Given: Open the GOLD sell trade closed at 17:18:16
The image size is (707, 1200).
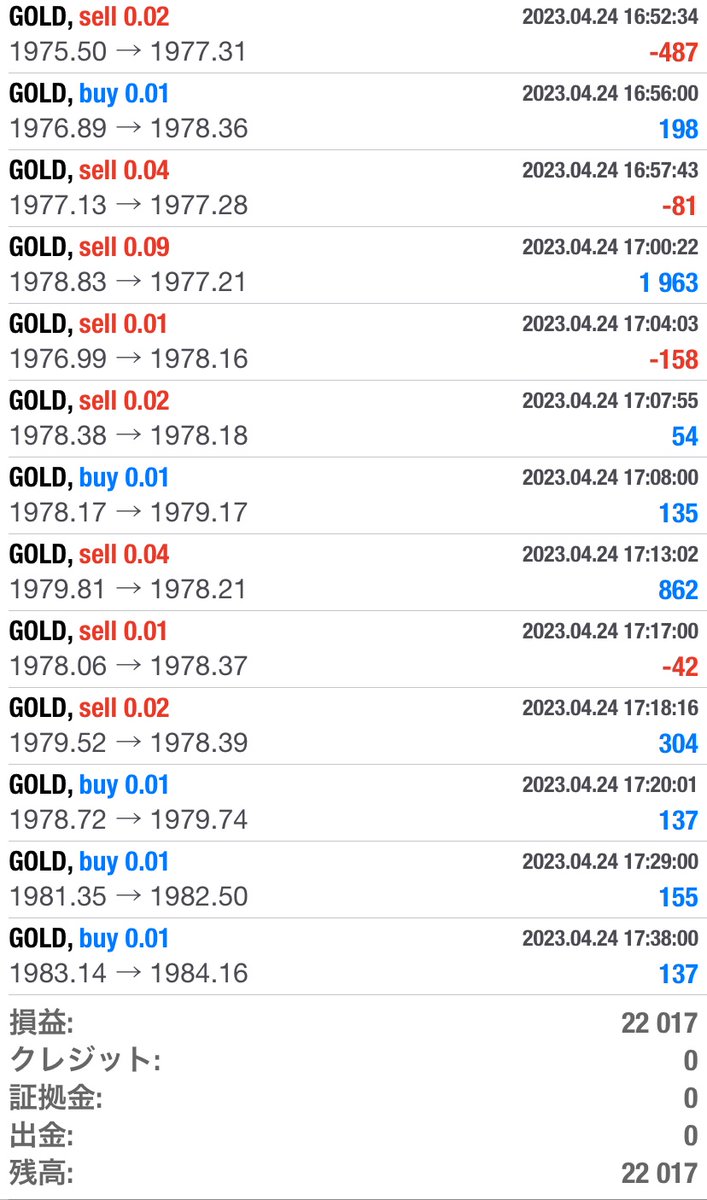Looking at the screenshot, I should (353, 727).
